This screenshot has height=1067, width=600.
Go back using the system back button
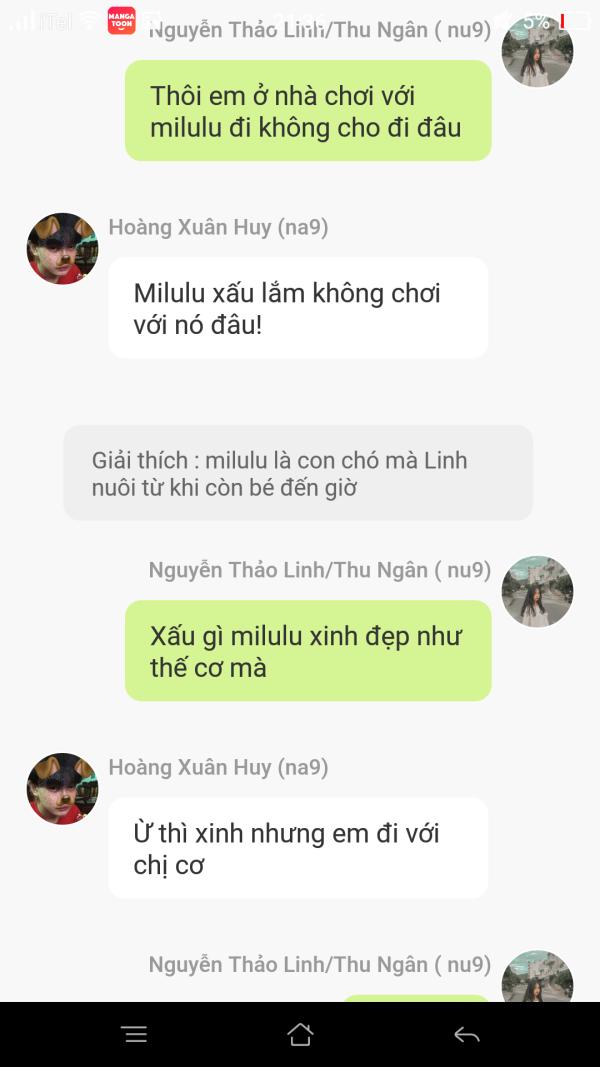467,1034
